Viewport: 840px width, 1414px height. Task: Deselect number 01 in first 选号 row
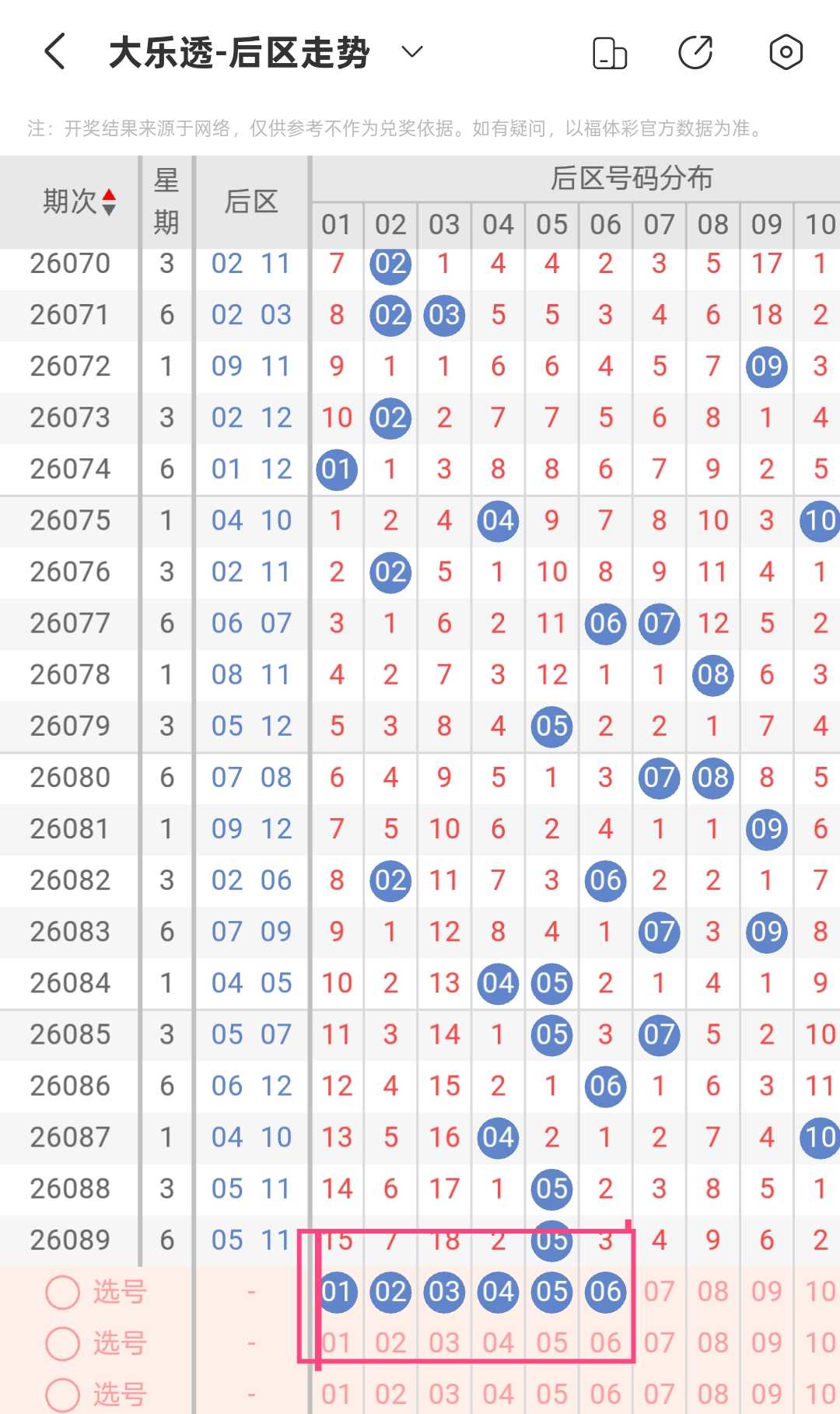tap(337, 1292)
